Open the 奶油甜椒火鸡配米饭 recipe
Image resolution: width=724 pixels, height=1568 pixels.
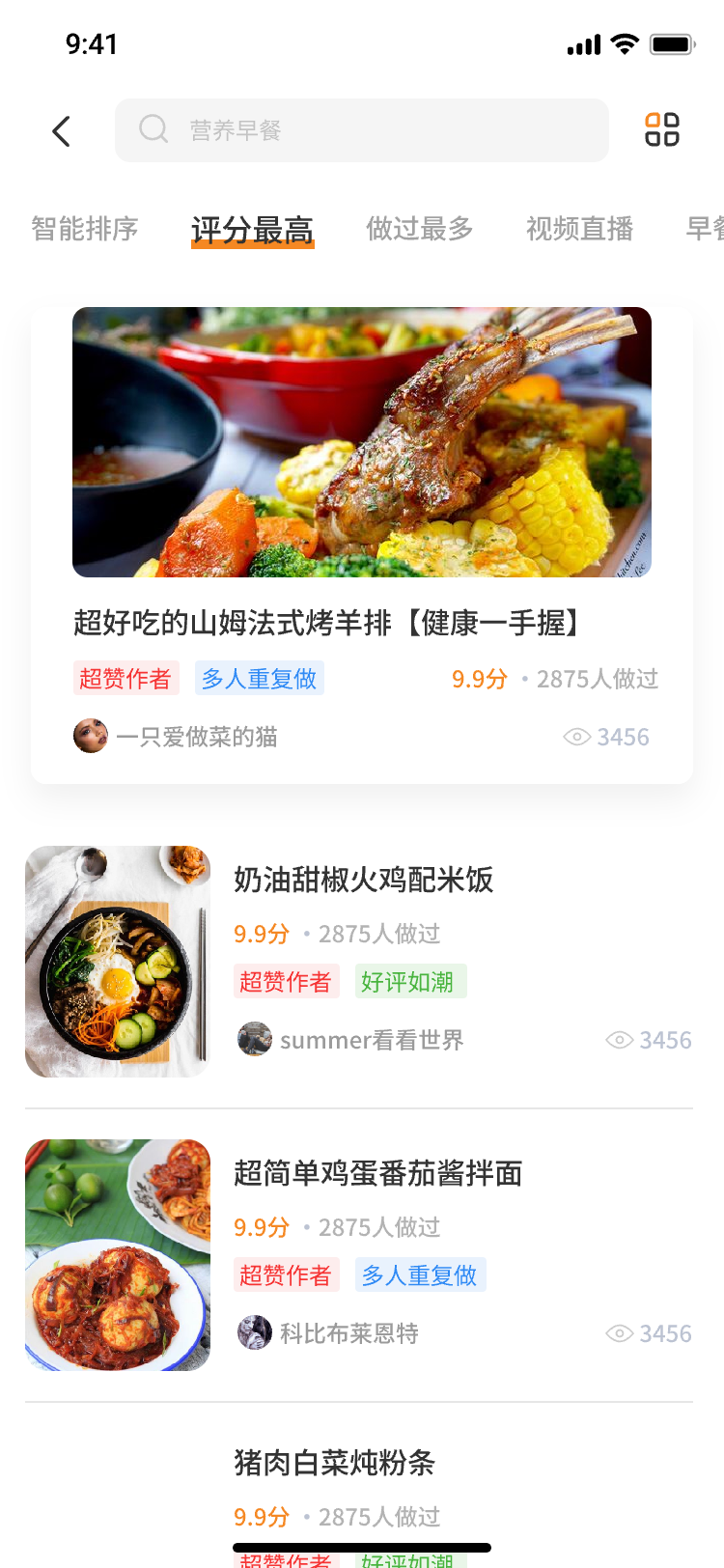click(364, 880)
